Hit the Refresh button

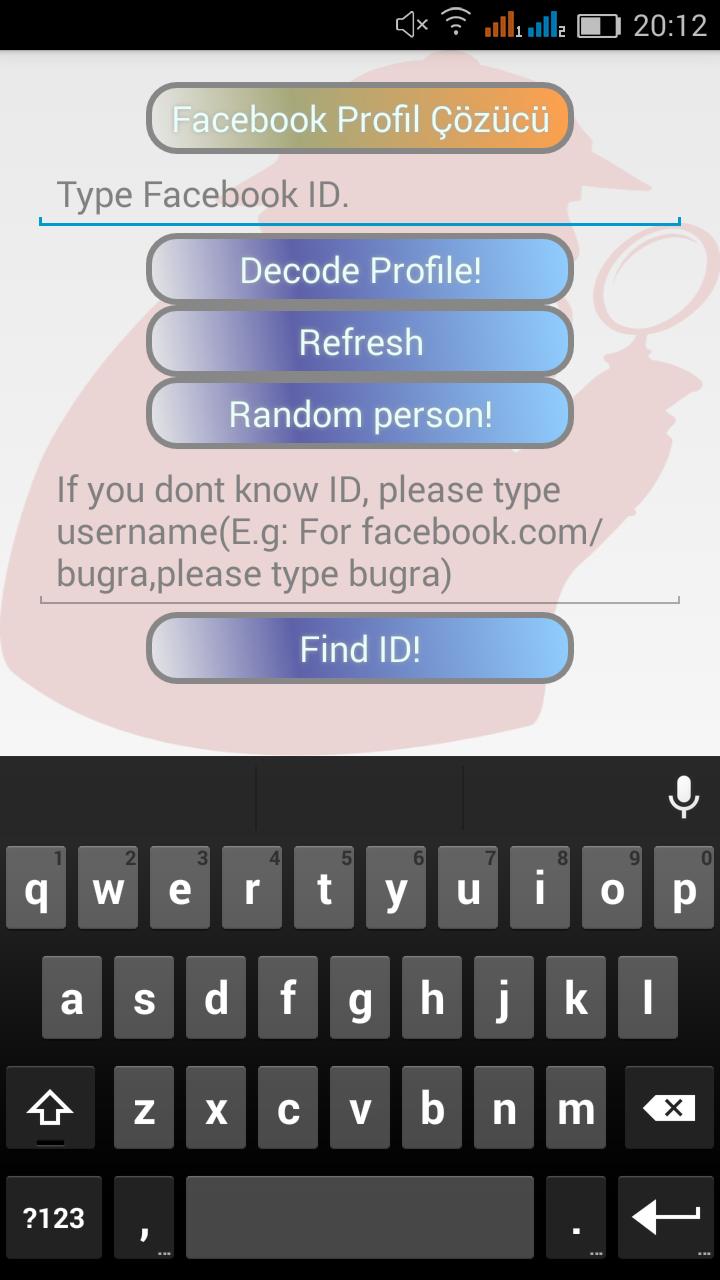tap(360, 343)
